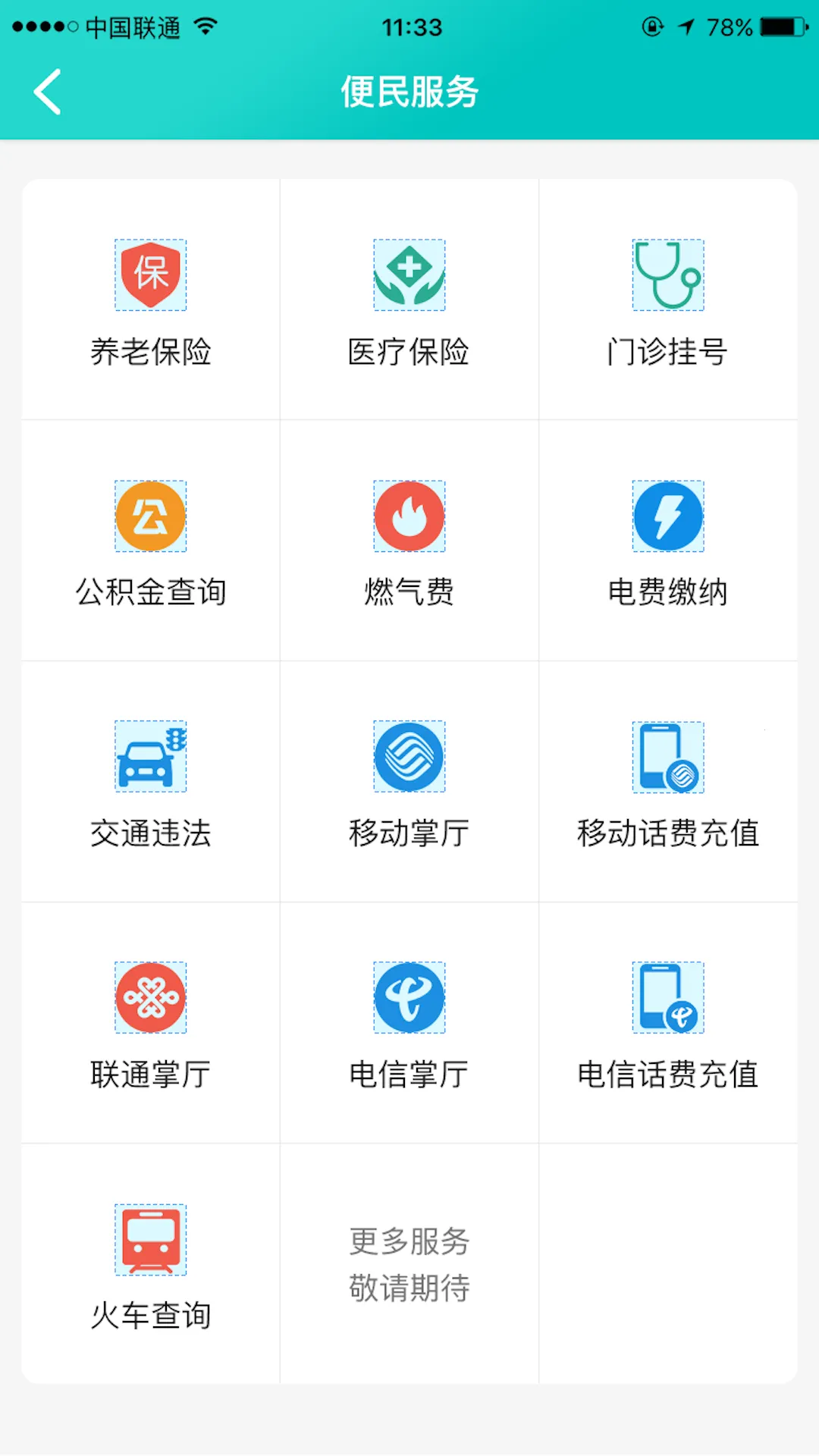Viewport: 819px width, 1456px height.
Task: Open 养老保险 service
Action: (151, 300)
